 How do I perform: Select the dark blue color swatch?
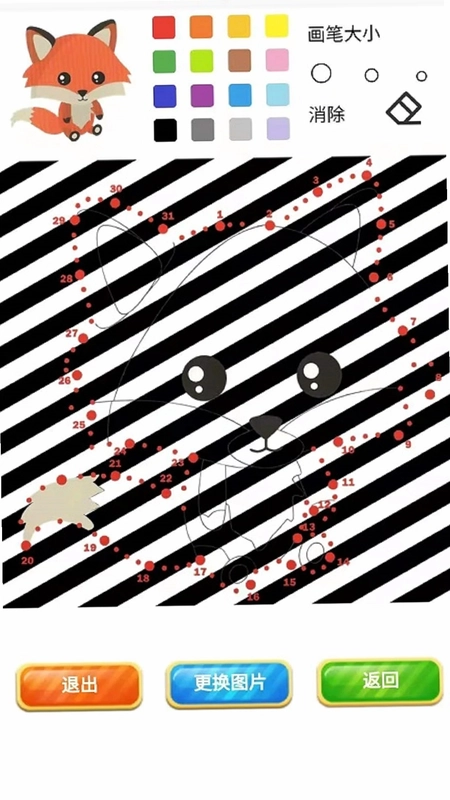pyautogui.click(x=165, y=96)
